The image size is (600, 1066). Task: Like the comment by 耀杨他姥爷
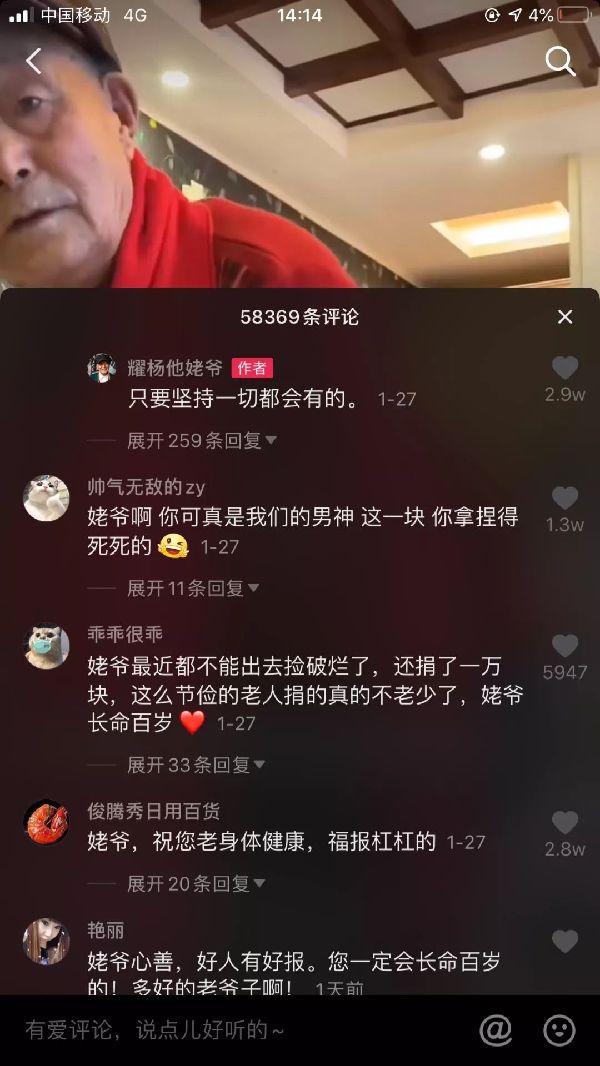click(565, 369)
